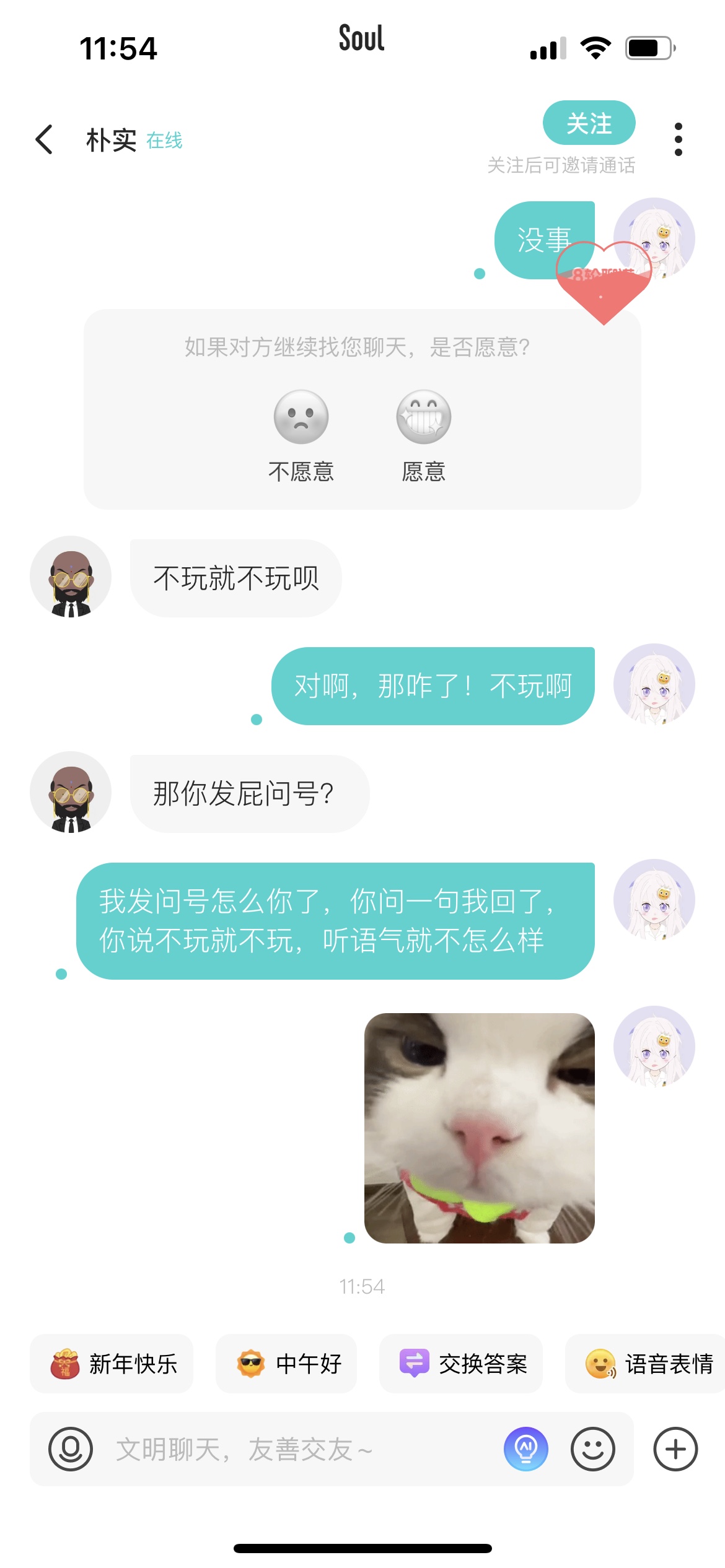
Task: Open the 语音表情 chip
Action: (648, 1364)
